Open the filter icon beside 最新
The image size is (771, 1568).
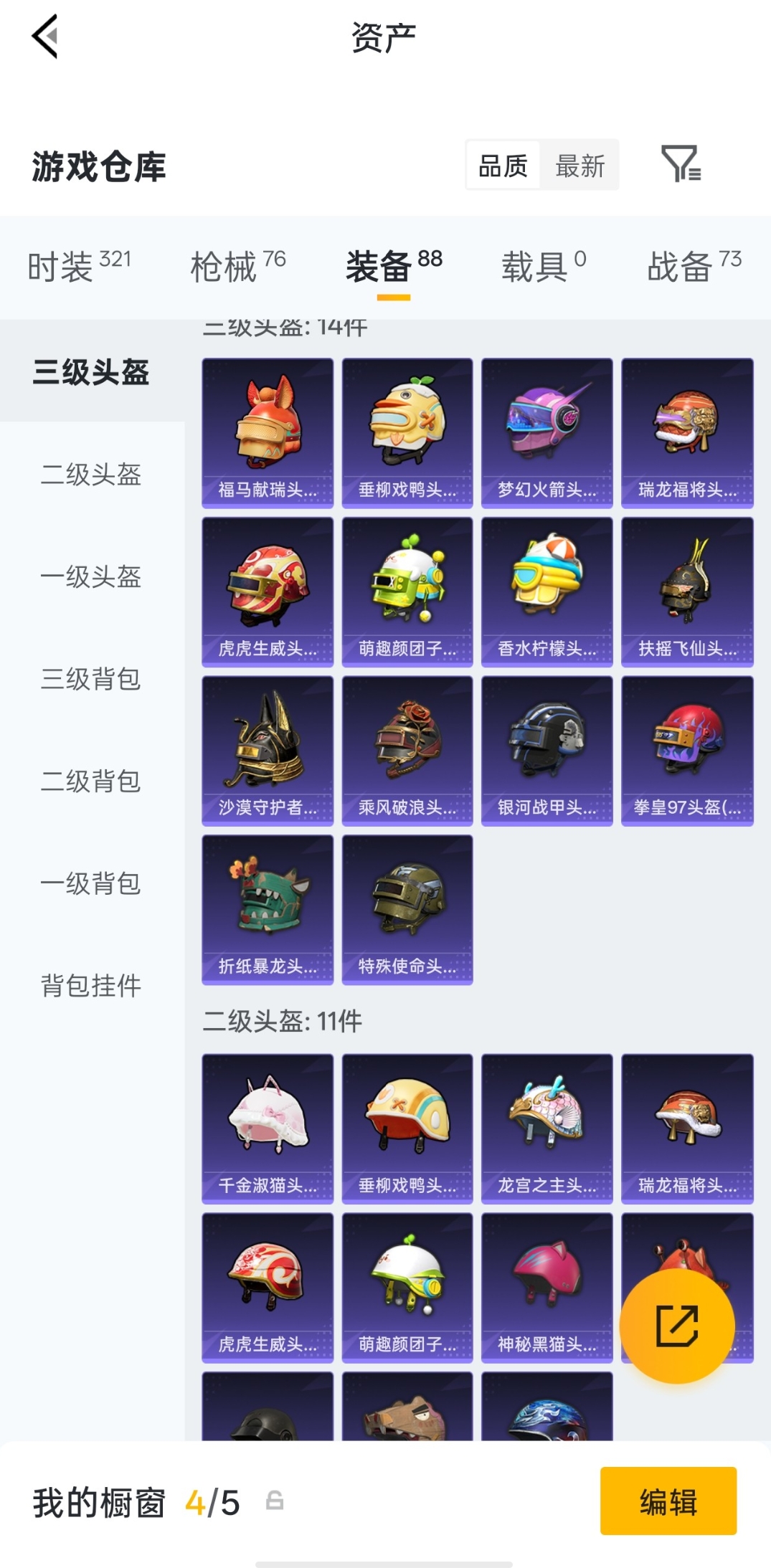click(x=680, y=164)
